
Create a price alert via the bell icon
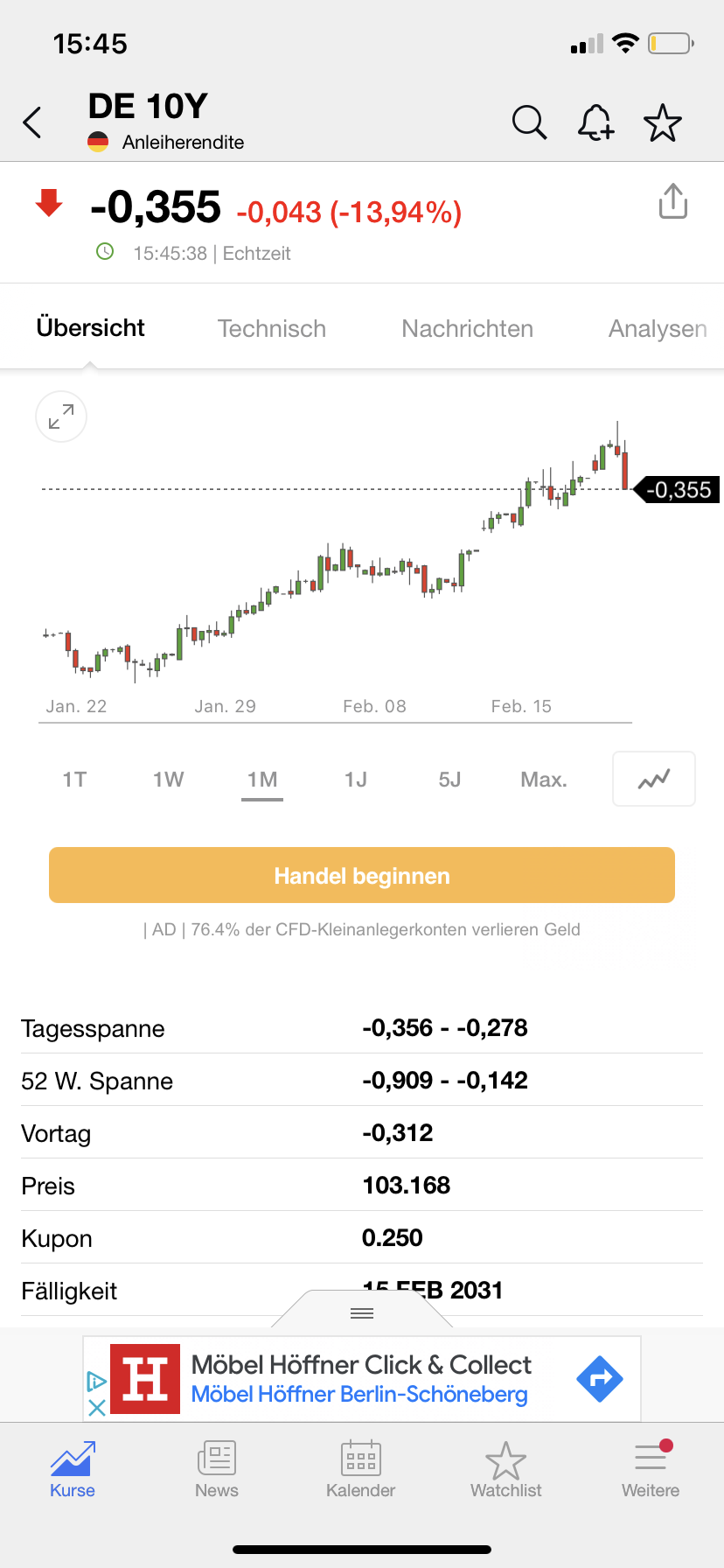coord(595,122)
